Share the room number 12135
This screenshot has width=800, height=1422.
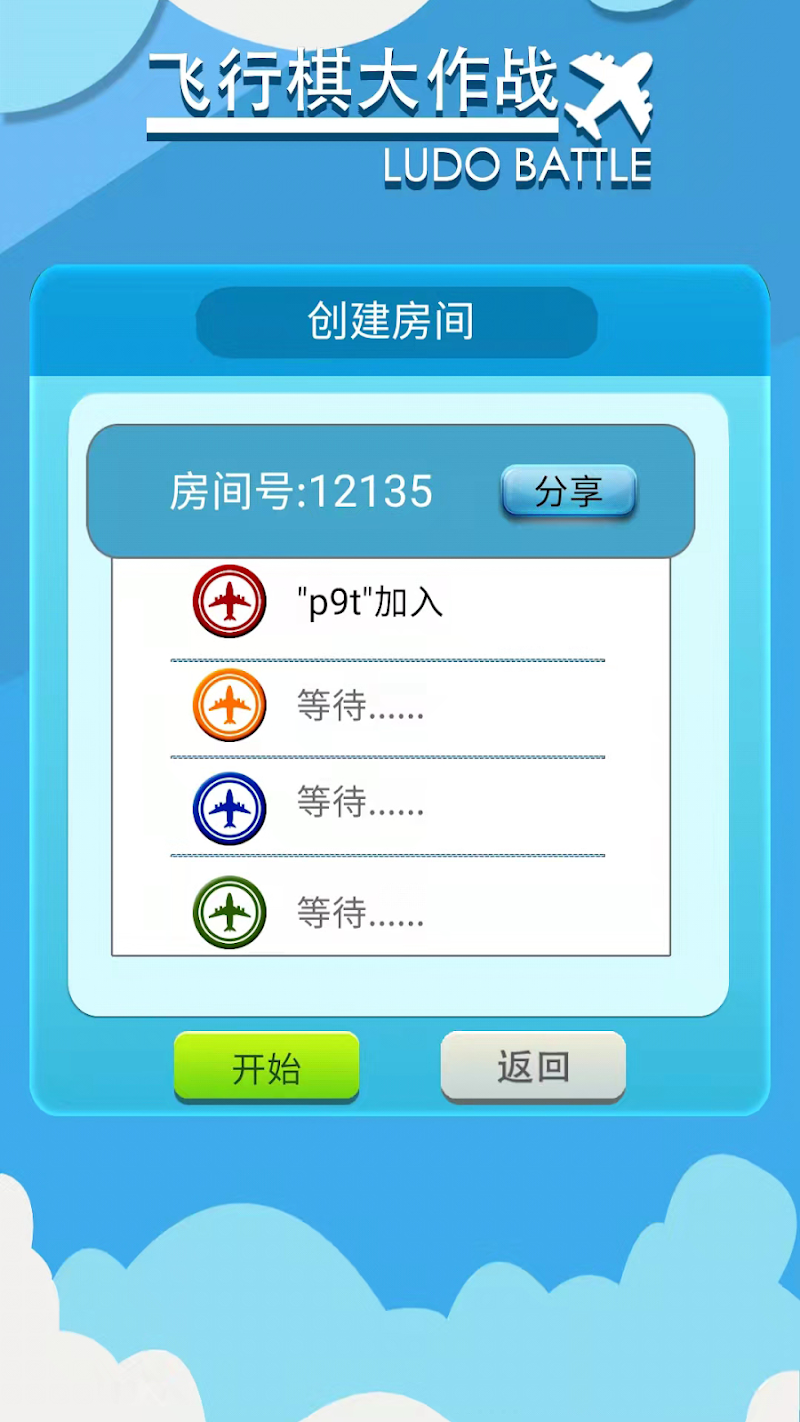click(x=568, y=491)
